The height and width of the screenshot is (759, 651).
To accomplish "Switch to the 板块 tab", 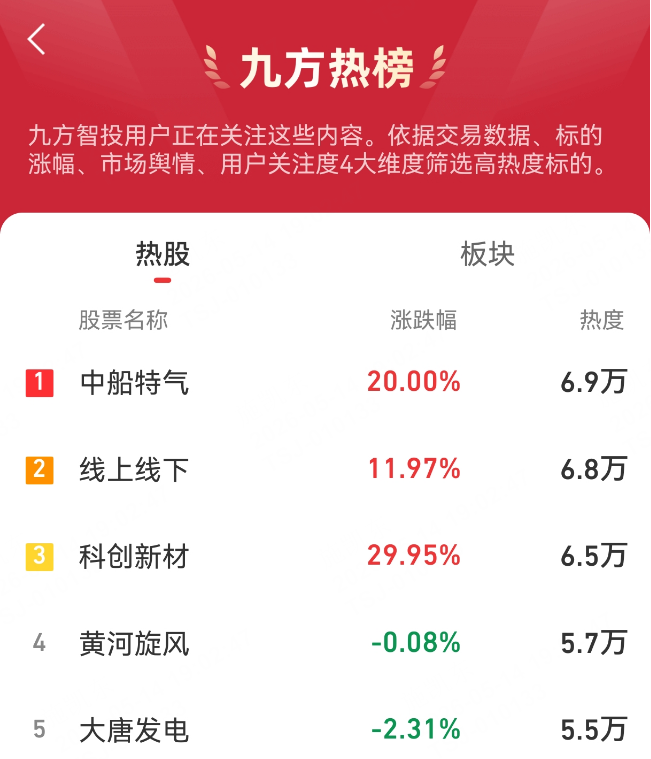I will (x=487, y=254).
